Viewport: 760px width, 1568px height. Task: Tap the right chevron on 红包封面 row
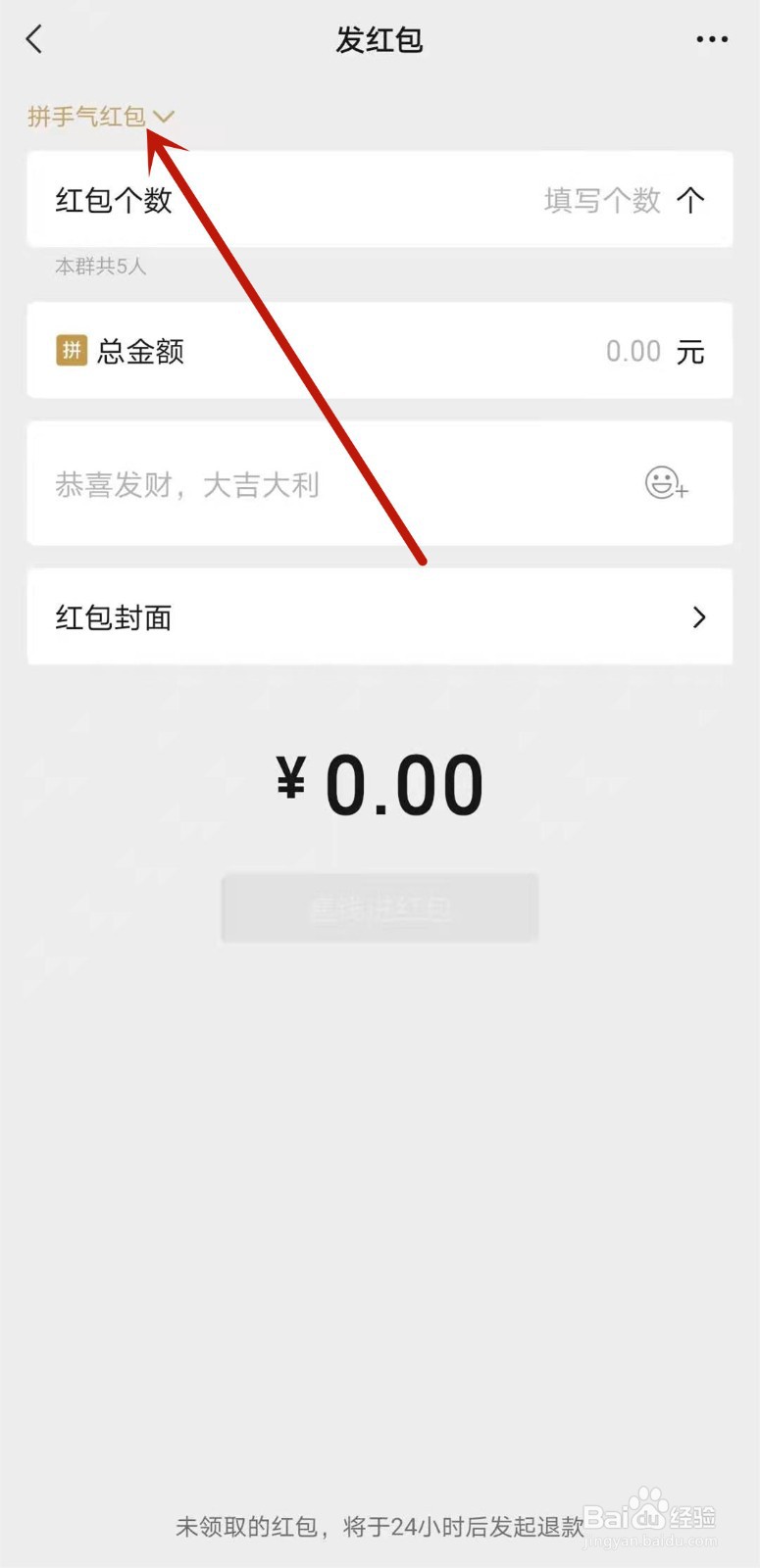(x=699, y=617)
